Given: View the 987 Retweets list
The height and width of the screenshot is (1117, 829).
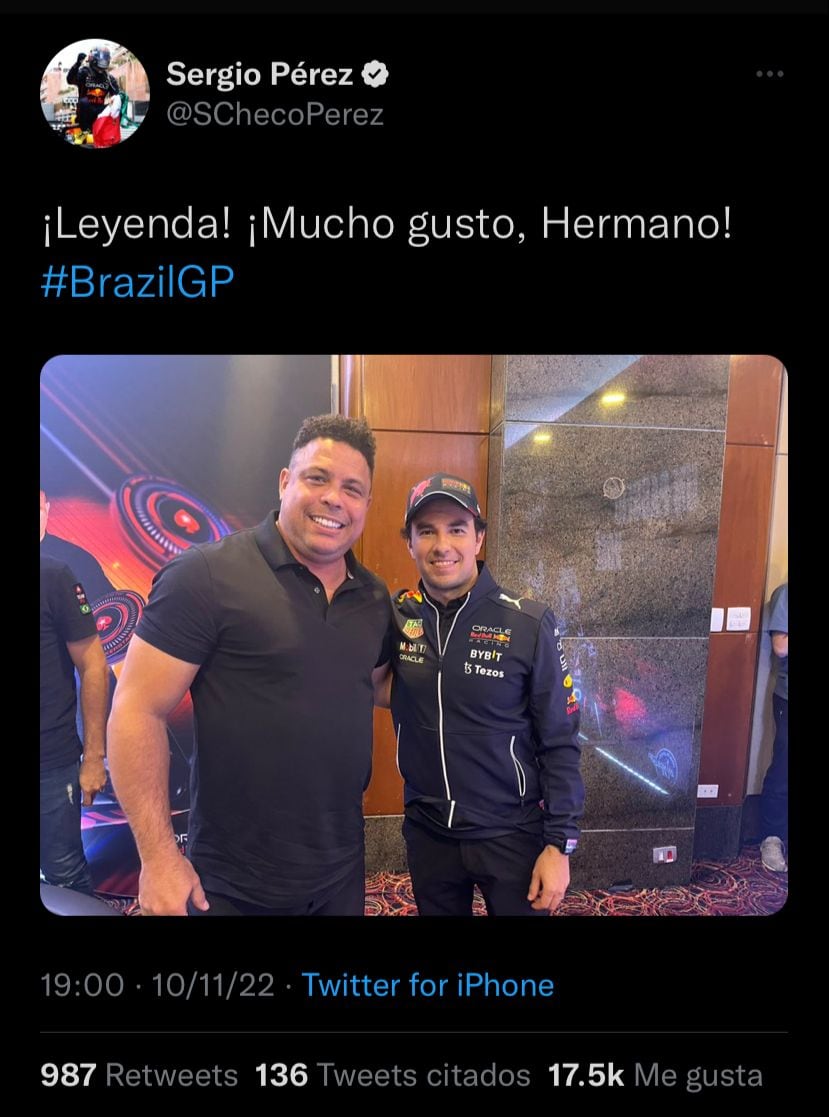Looking at the screenshot, I should click(139, 1075).
